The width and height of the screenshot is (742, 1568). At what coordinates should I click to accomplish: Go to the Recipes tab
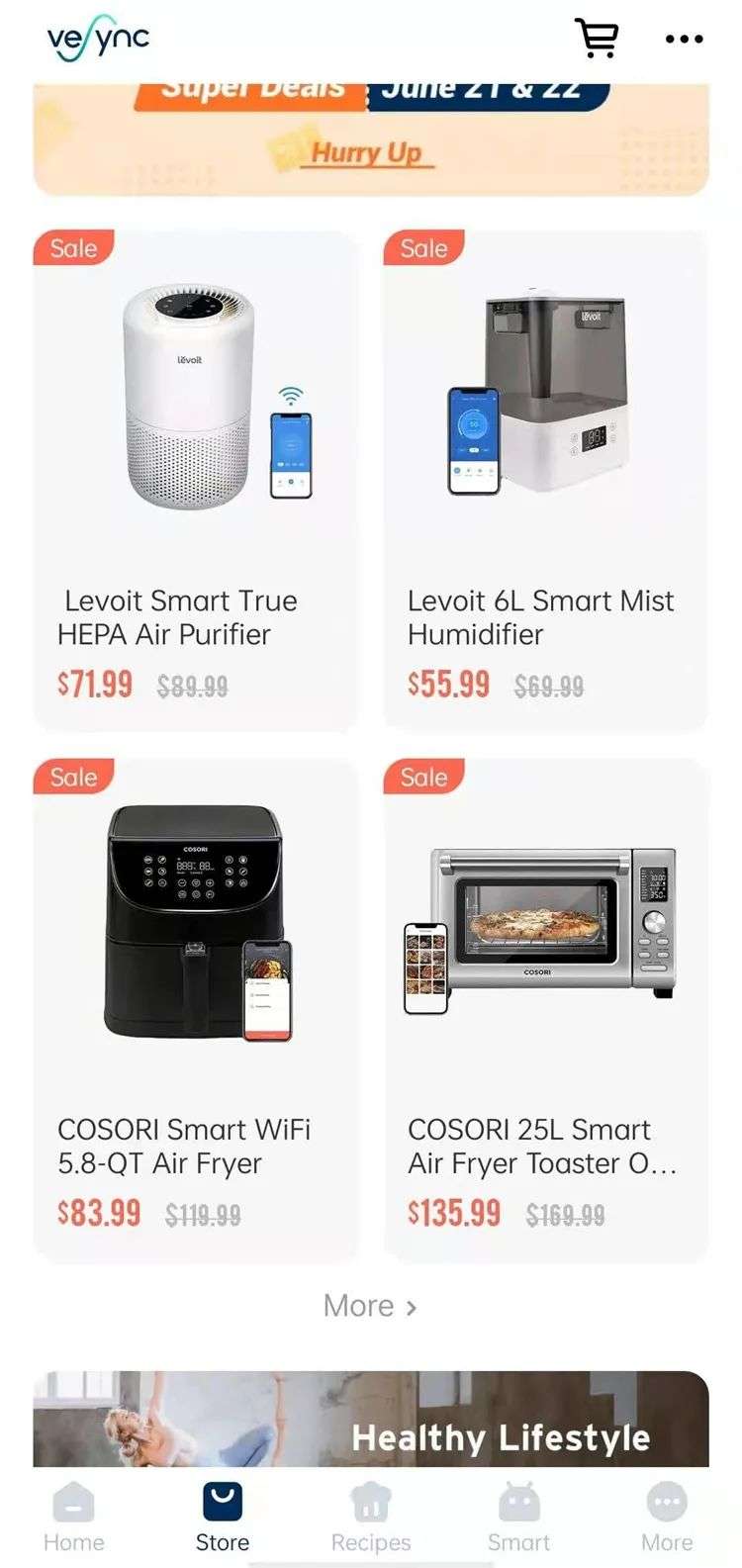point(371,1518)
